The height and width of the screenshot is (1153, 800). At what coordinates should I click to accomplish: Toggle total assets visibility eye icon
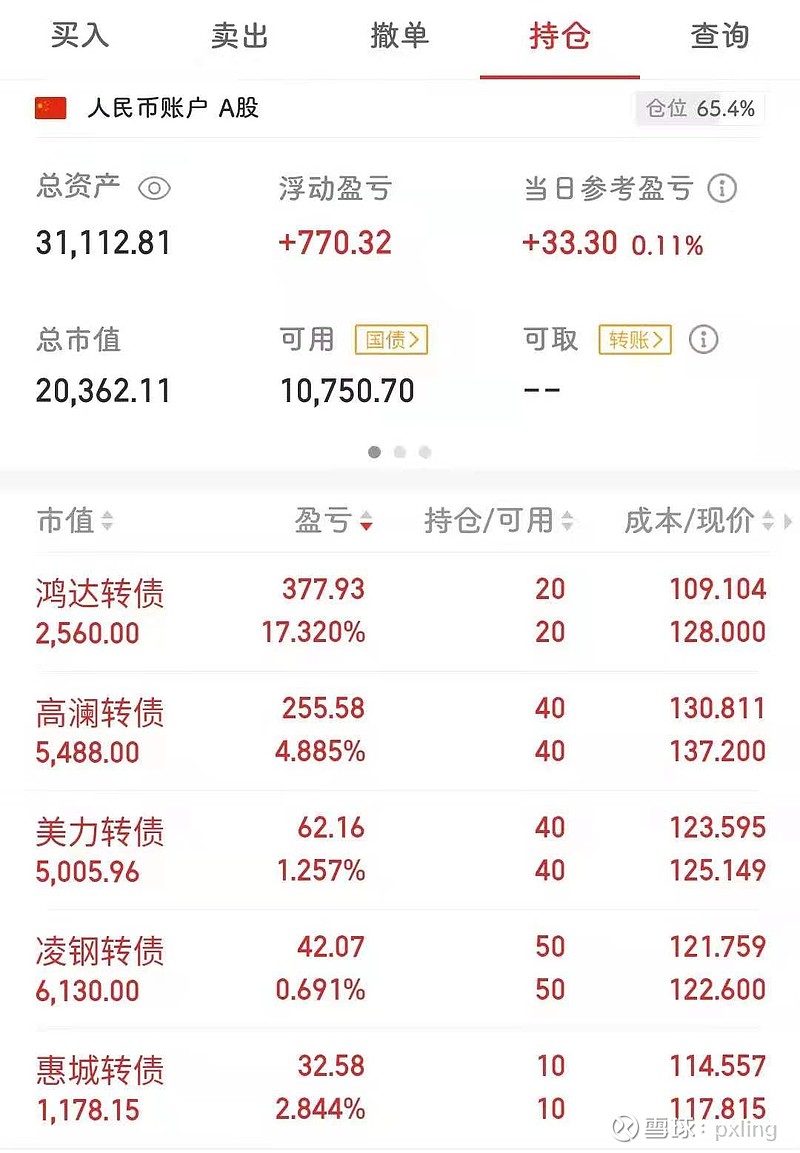154,188
